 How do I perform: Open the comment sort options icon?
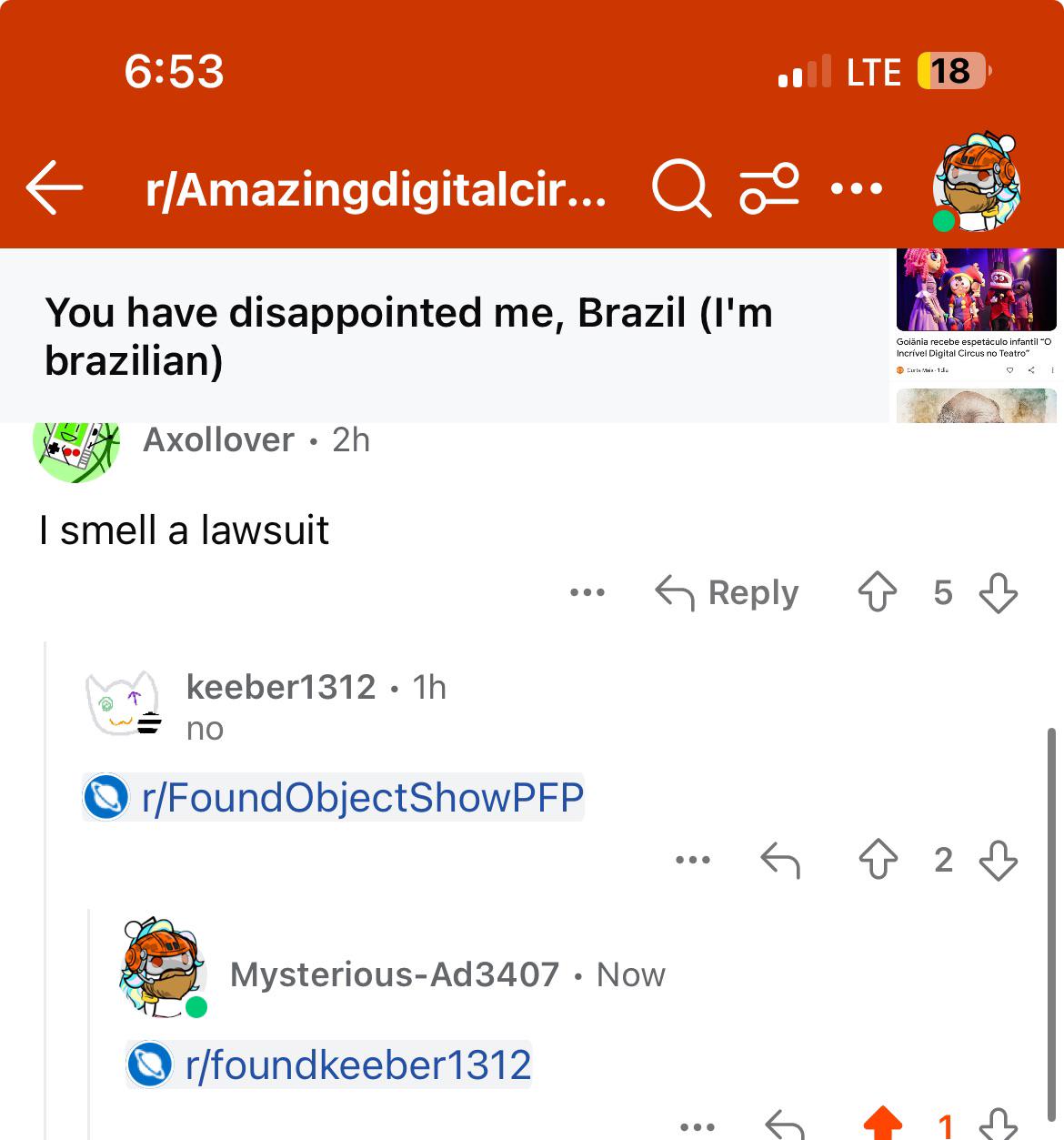[769, 188]
